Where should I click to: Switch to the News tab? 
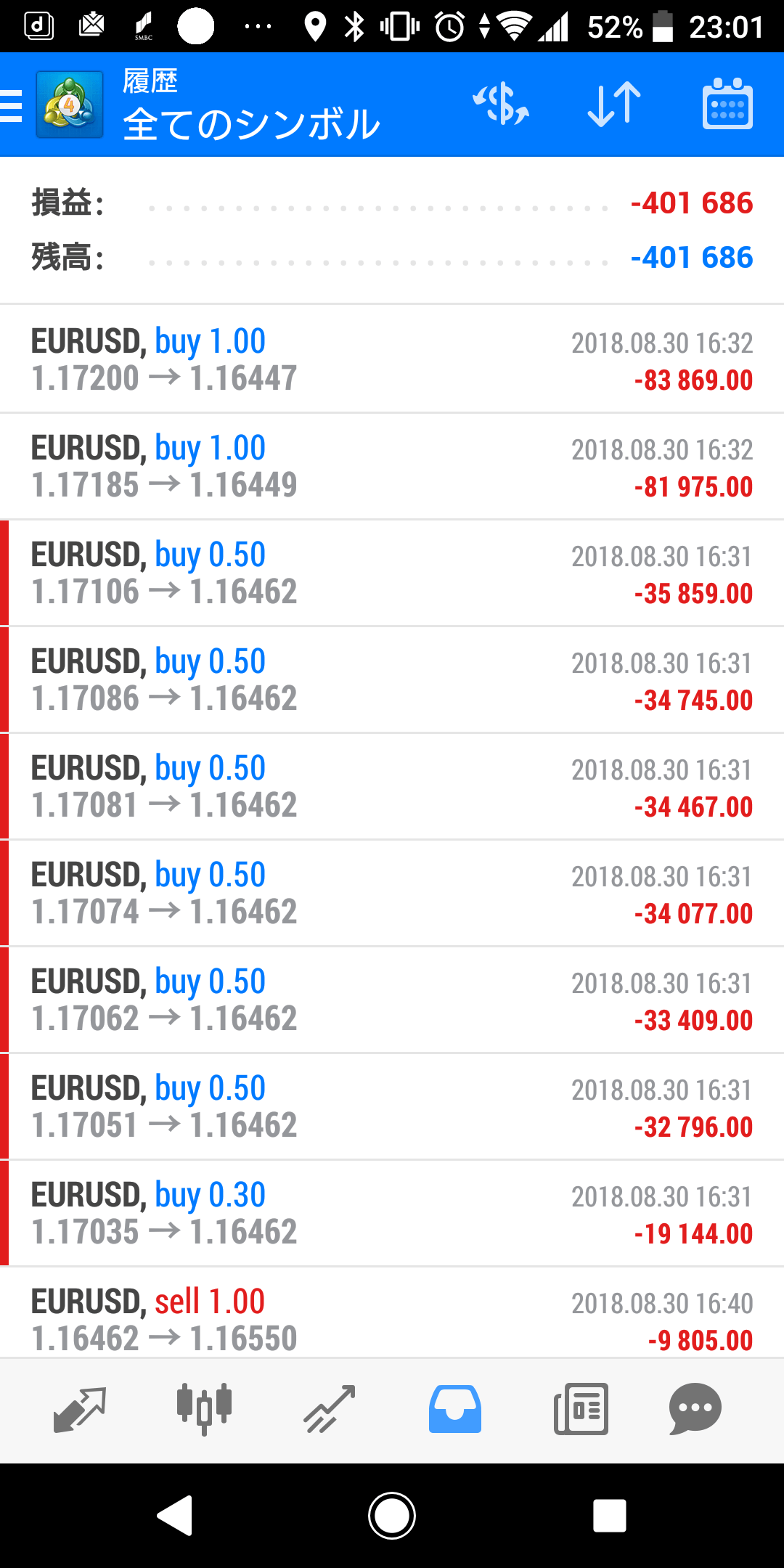coord(581,1409)
